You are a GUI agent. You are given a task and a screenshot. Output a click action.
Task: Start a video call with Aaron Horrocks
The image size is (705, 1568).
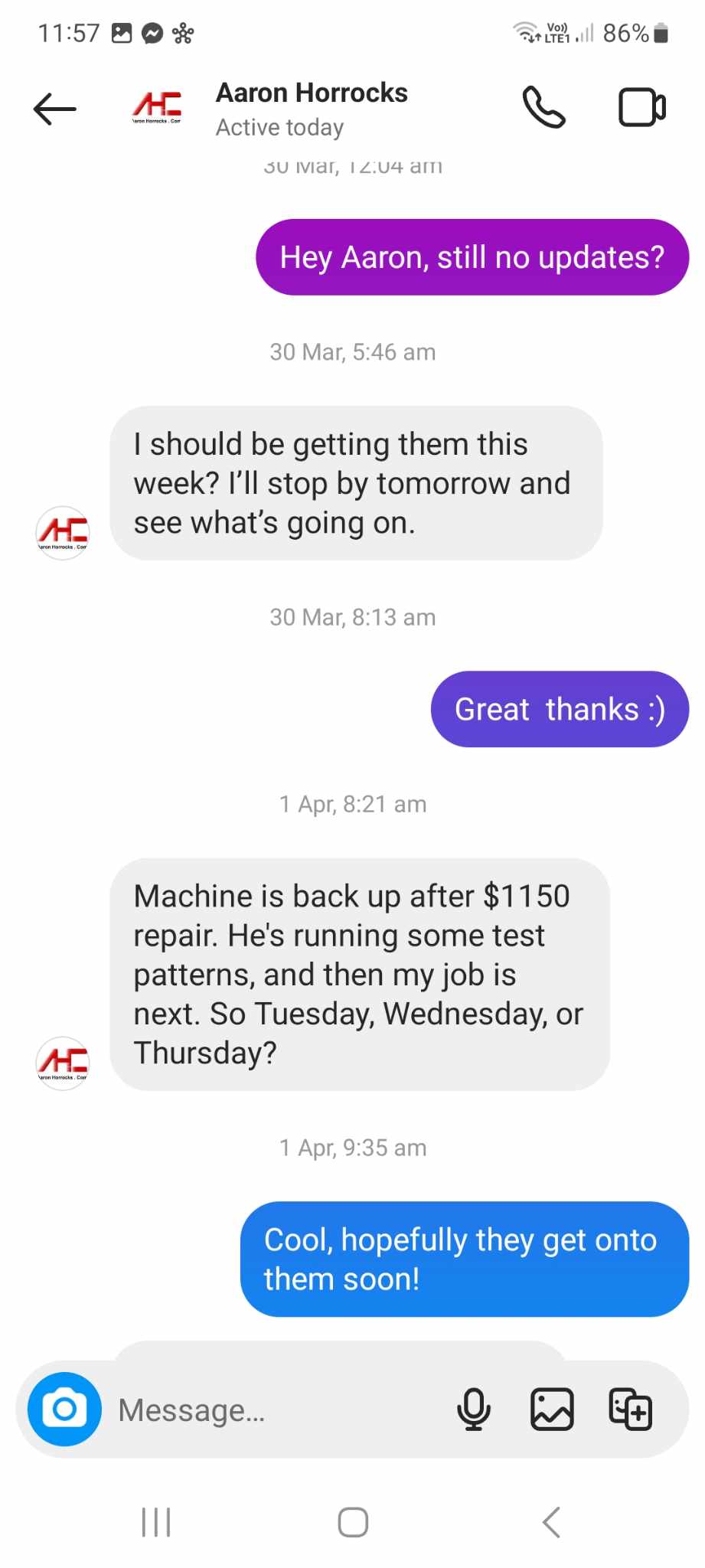click(x=641, y=107)
